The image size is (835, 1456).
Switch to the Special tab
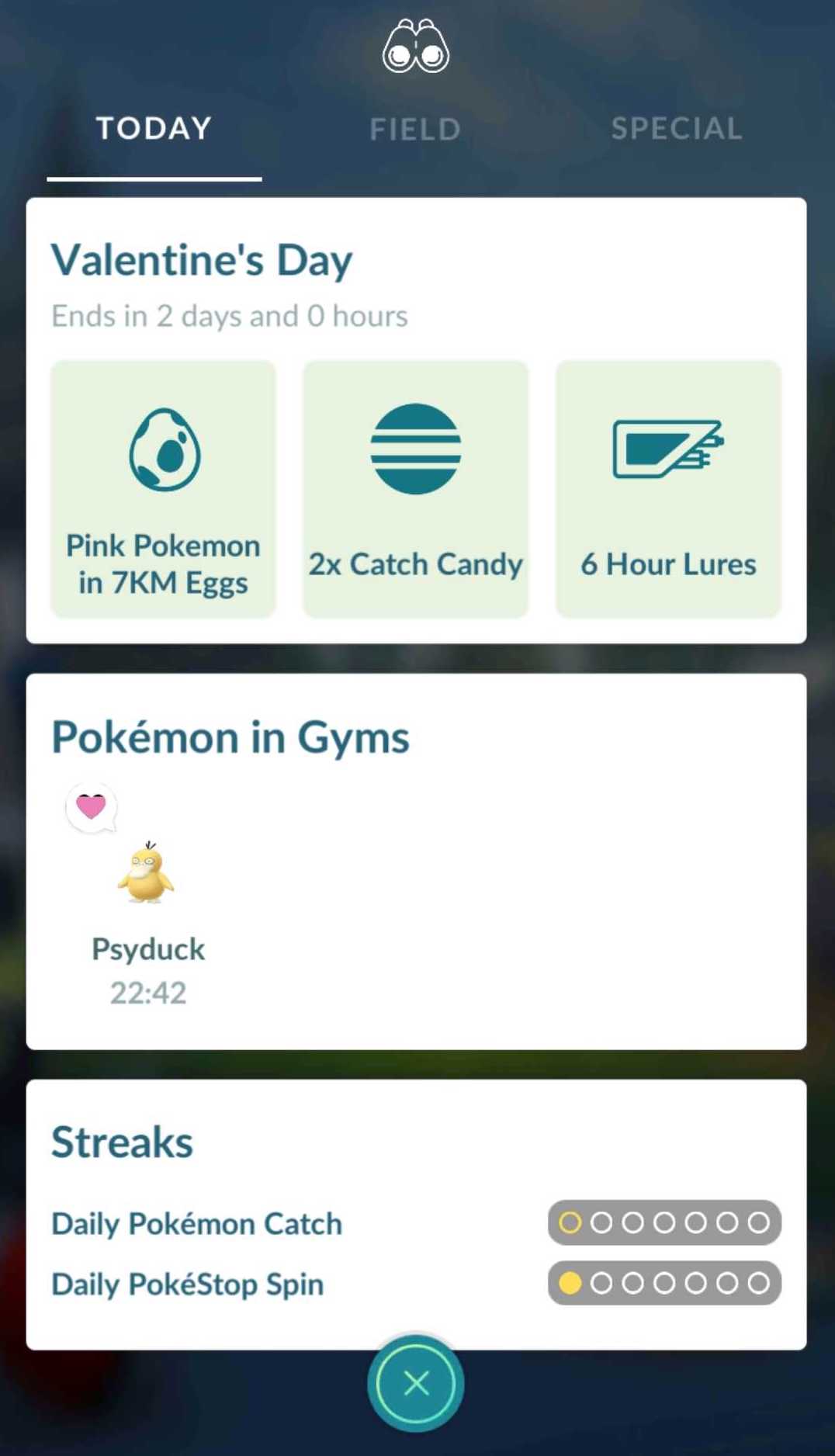coord(677,129)
